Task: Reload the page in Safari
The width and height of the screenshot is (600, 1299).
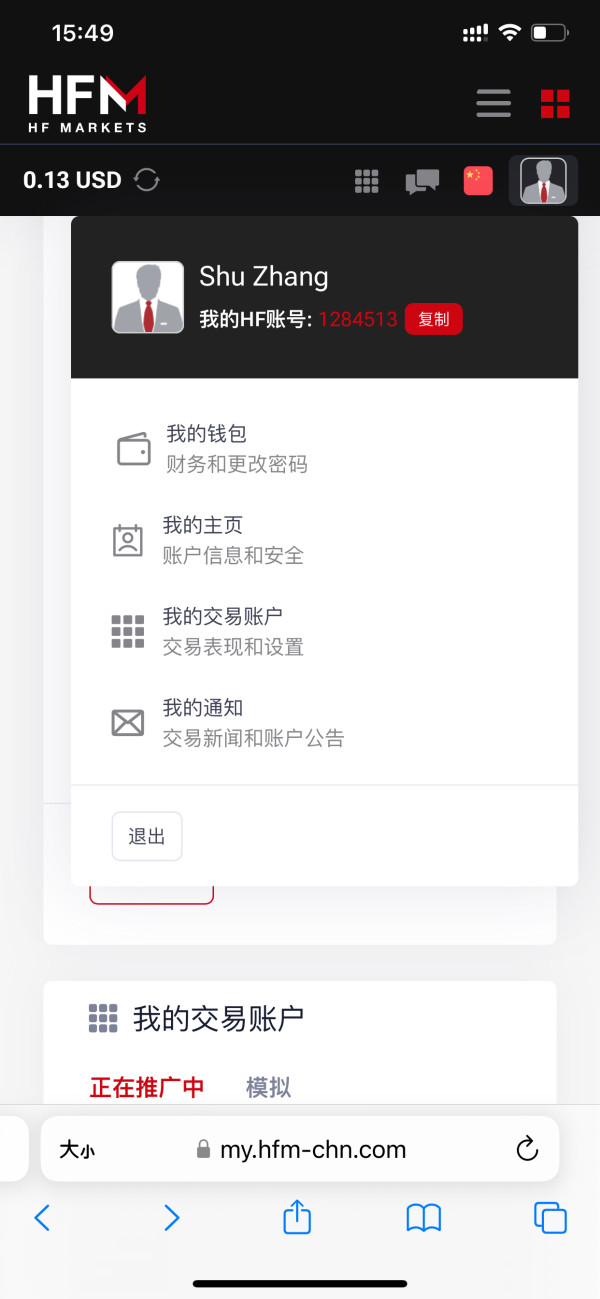Action: (527, 1149)
